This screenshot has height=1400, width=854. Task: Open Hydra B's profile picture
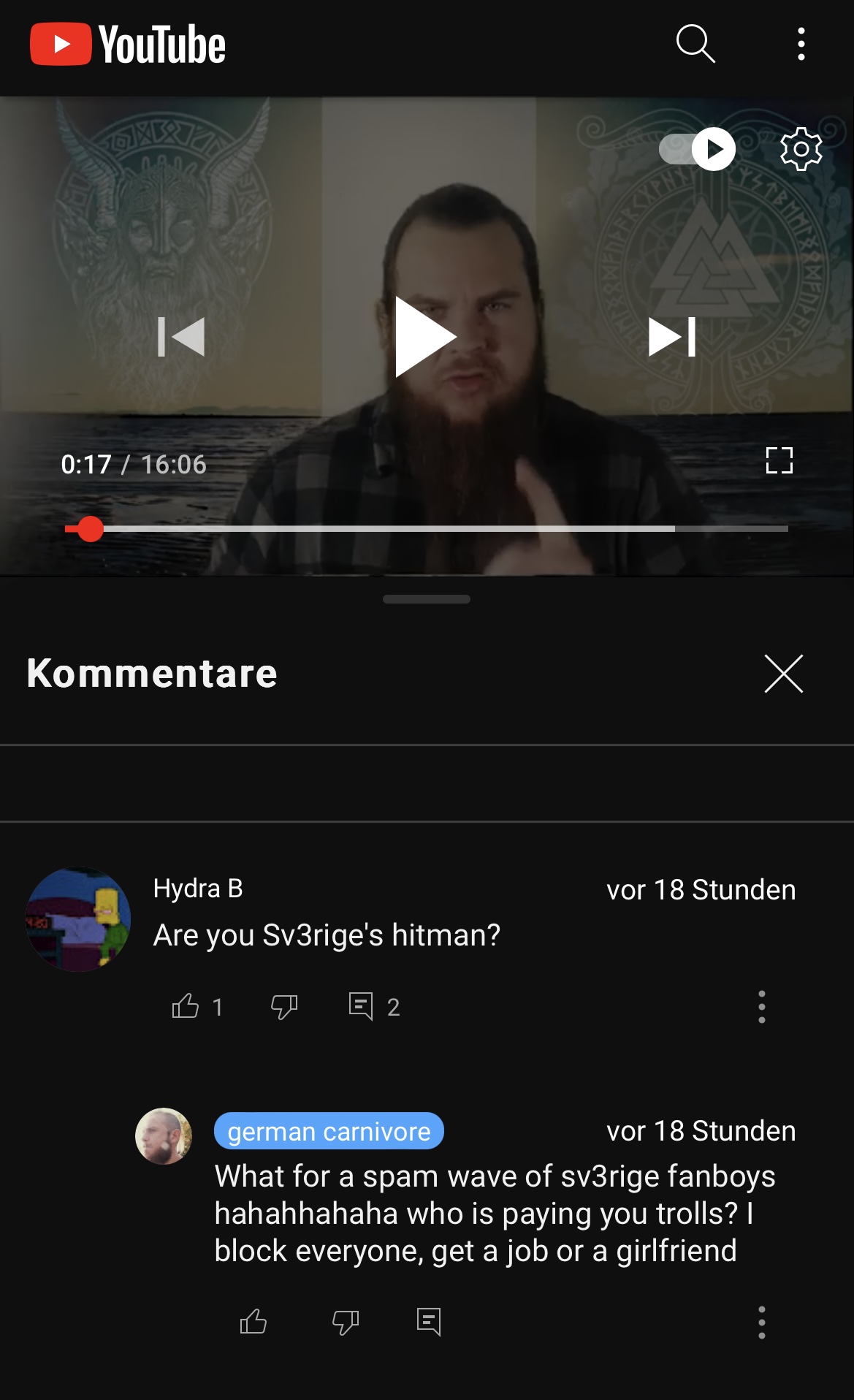pyautogui.click(x=78, y=919)
